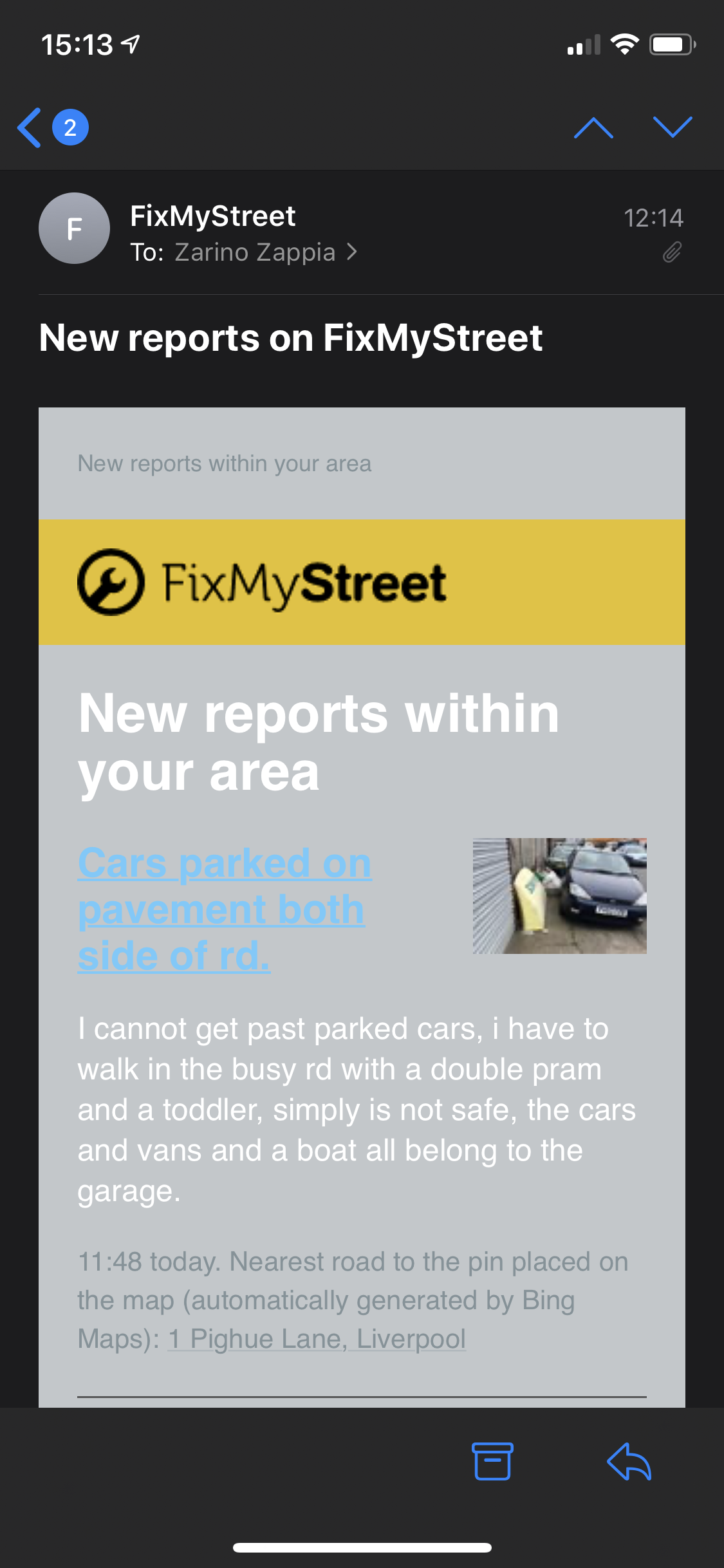This screenshot has width=724, height=1568.
Task: Jump to the previous email
Action: (593, 127)
